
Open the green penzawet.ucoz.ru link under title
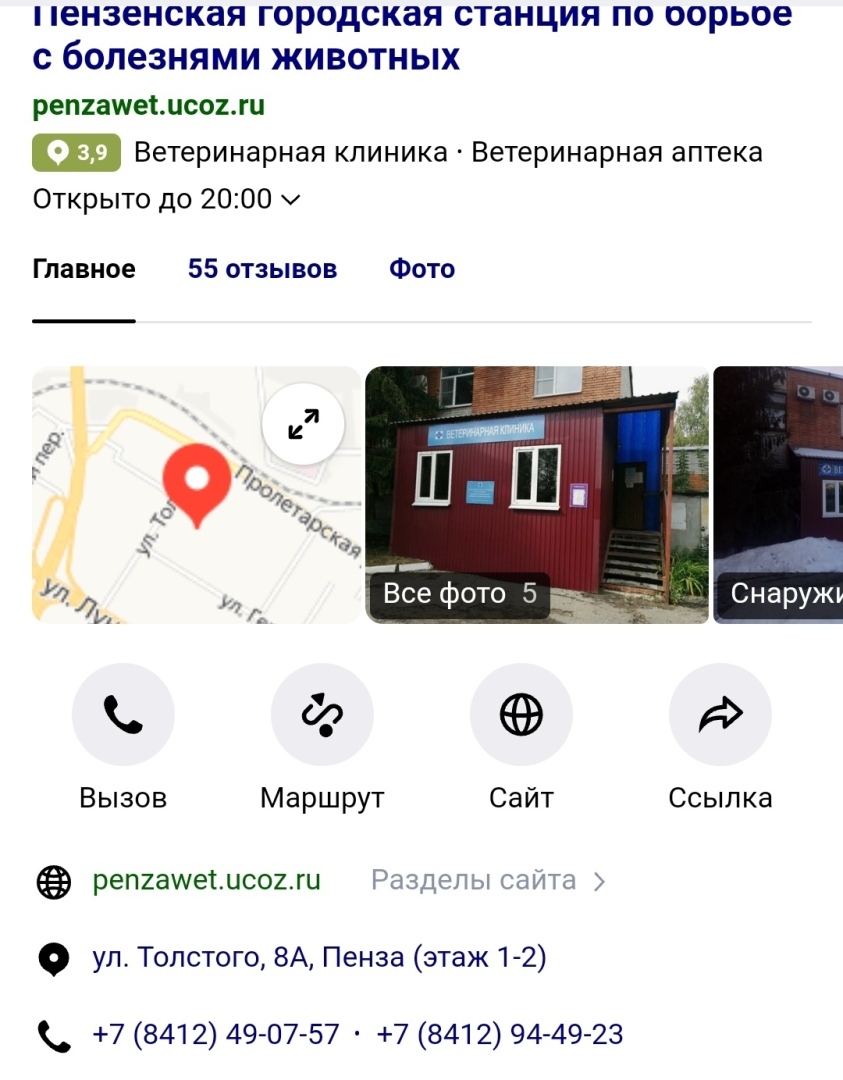148,106
